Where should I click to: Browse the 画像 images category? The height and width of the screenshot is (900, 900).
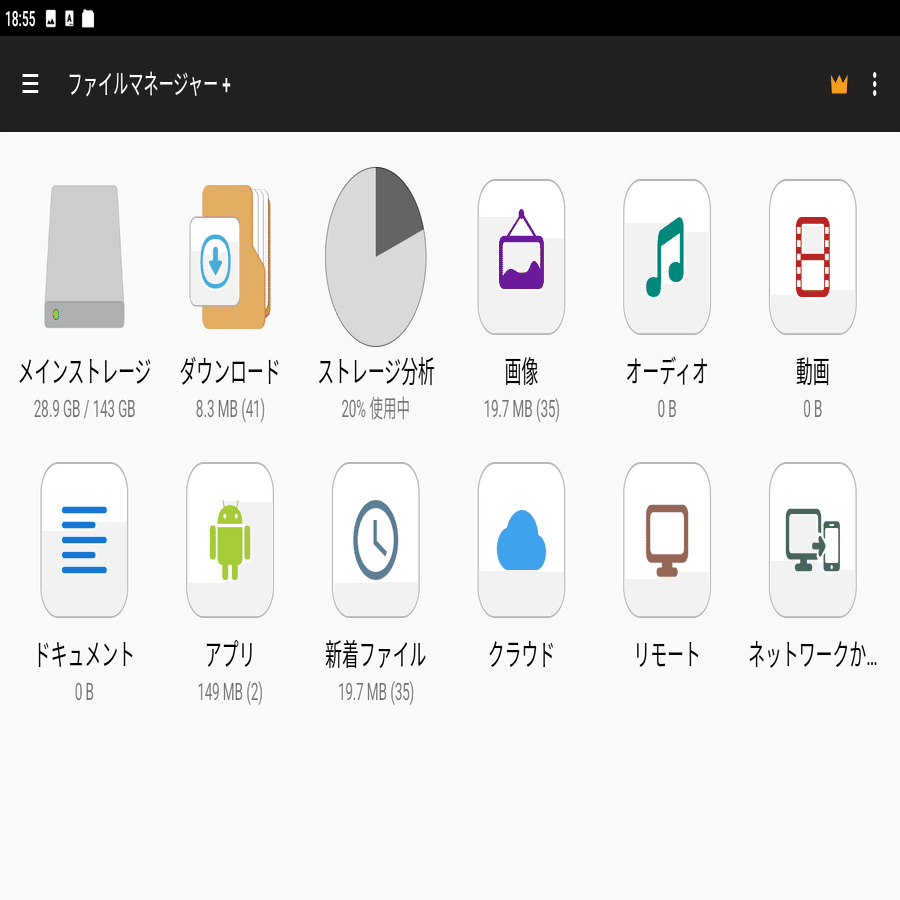point(521,259)
